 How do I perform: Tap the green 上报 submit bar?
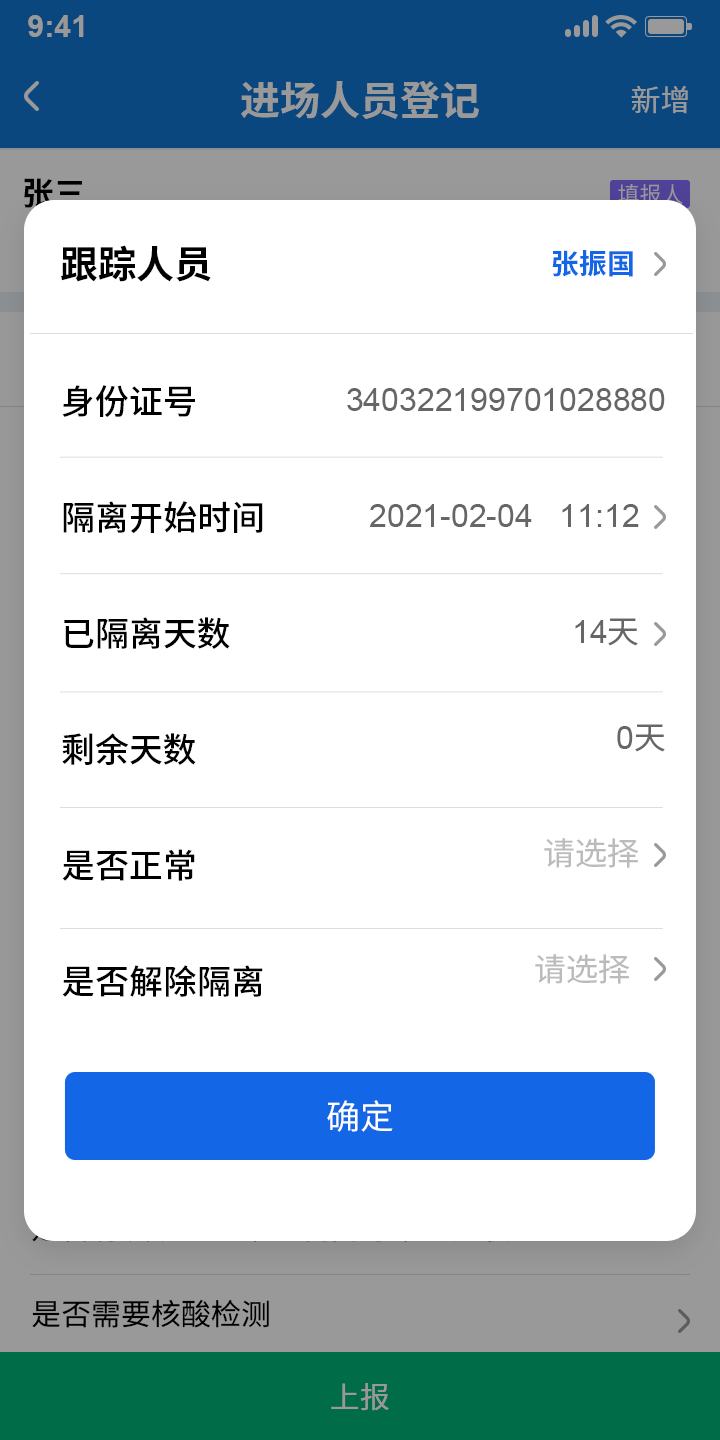[x=360, y=1398]
